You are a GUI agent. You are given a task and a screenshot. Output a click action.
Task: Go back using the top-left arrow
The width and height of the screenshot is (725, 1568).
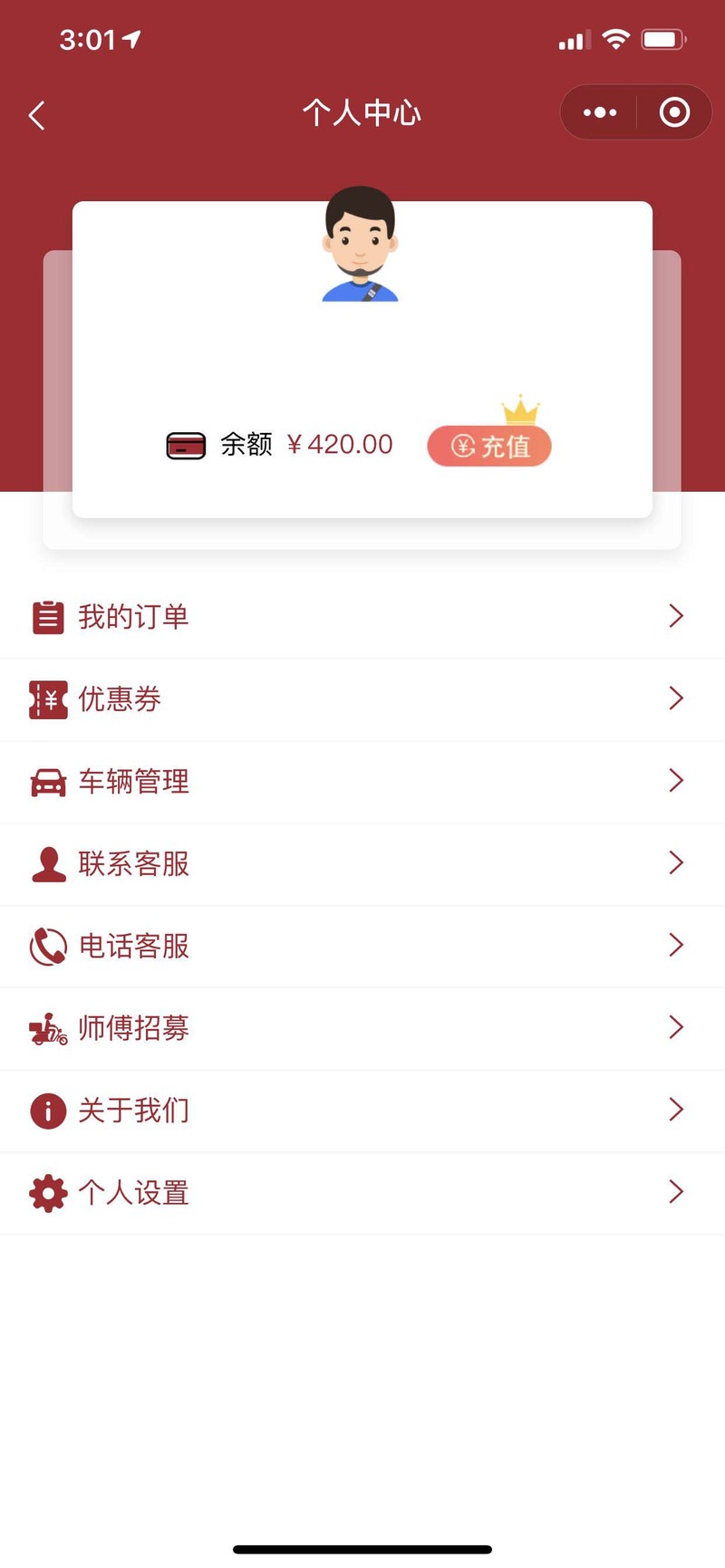tap(36, 115)
